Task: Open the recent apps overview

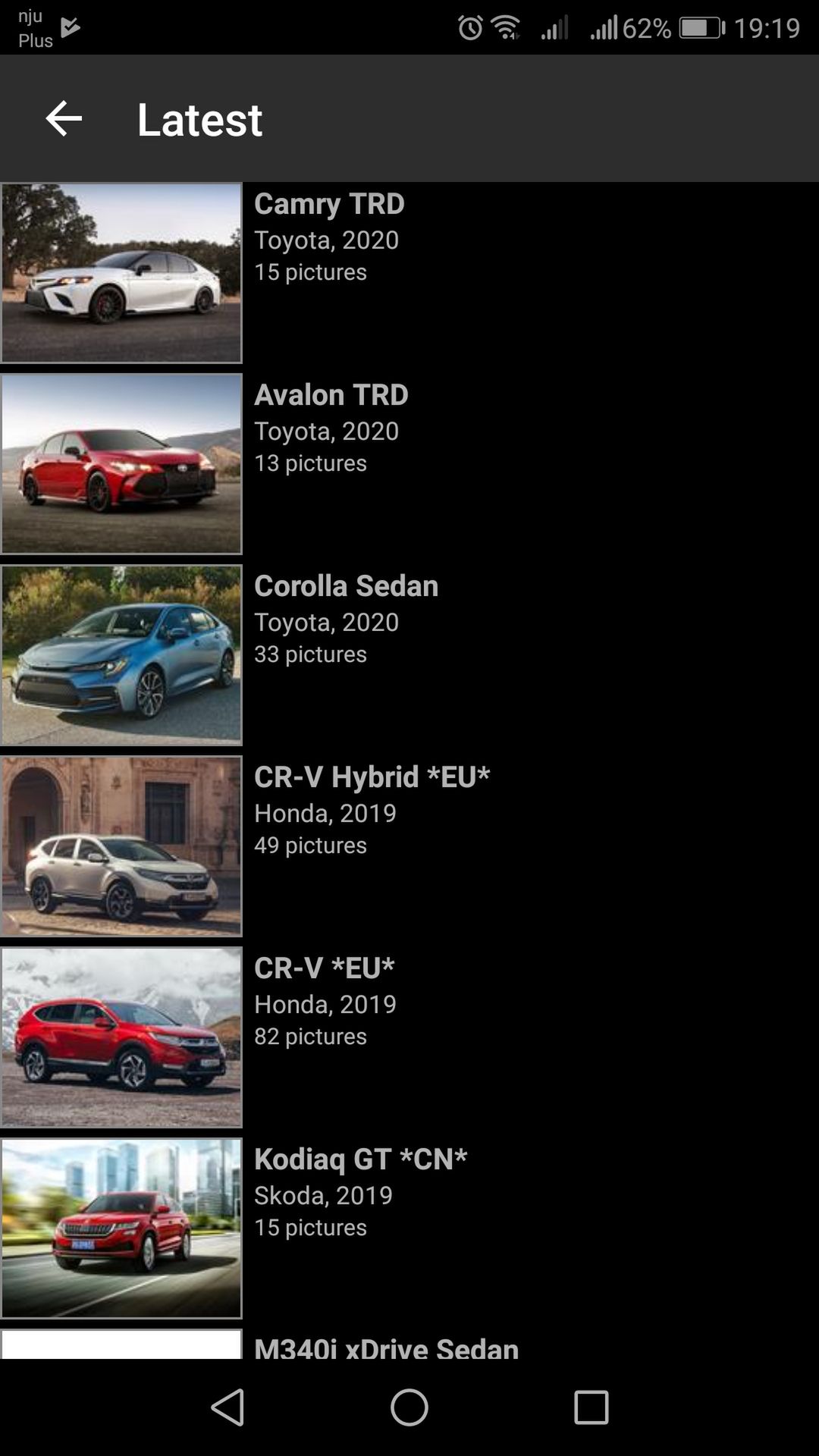Action: click(x=591, y=1407)
